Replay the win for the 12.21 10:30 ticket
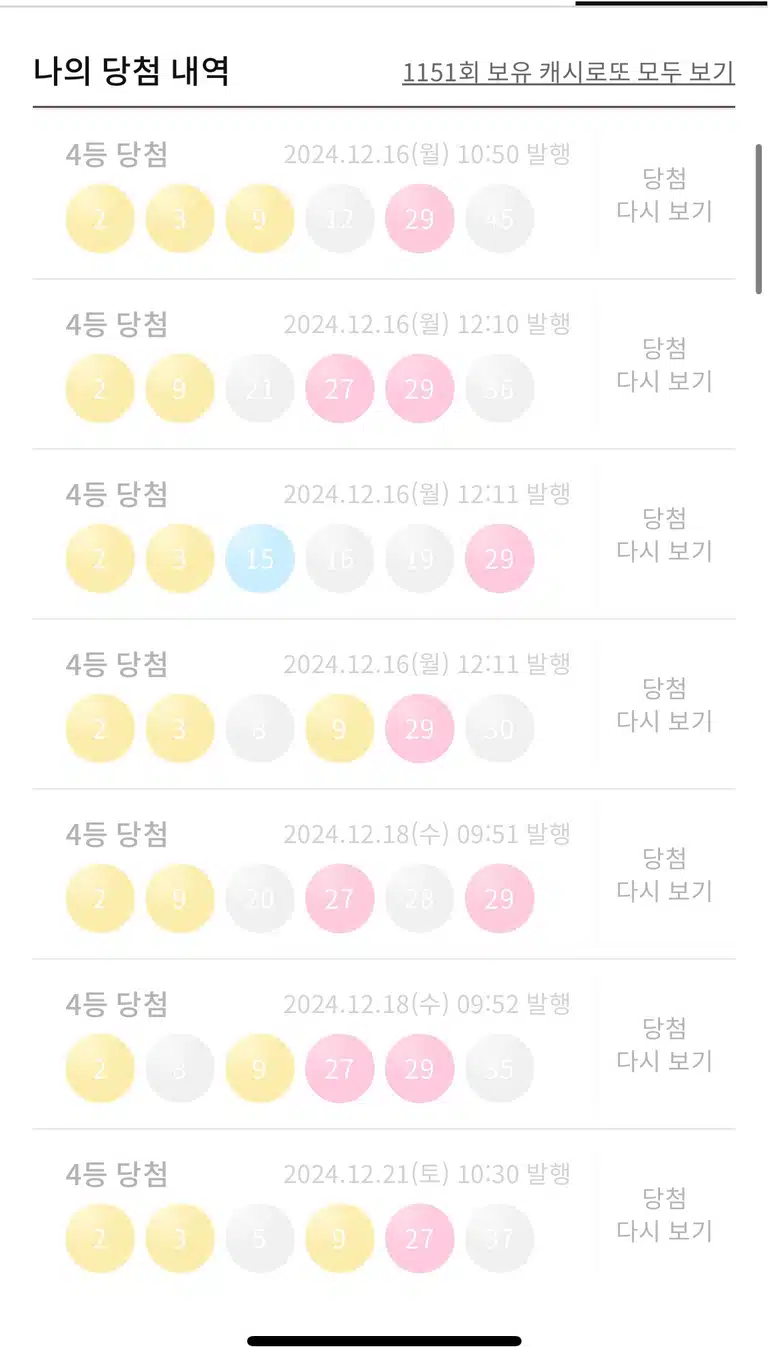Viewport: 768px width, 1362px height. click(664, 1215)
